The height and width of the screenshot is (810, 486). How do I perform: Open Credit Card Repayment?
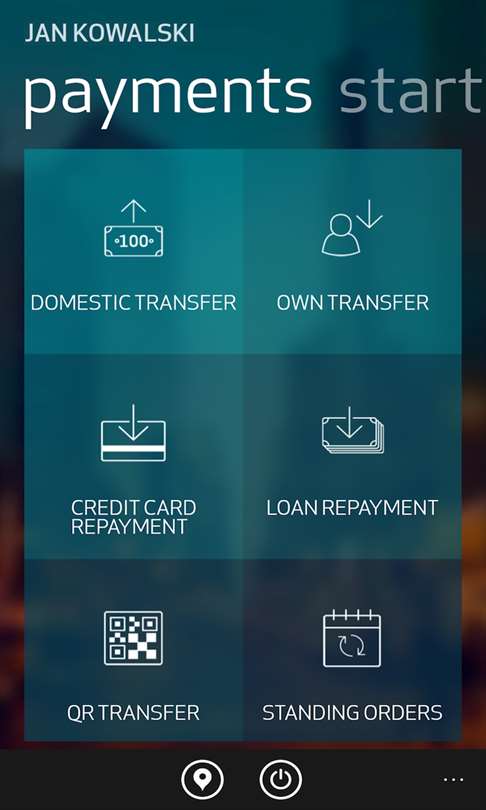click(x=134, y=457)
